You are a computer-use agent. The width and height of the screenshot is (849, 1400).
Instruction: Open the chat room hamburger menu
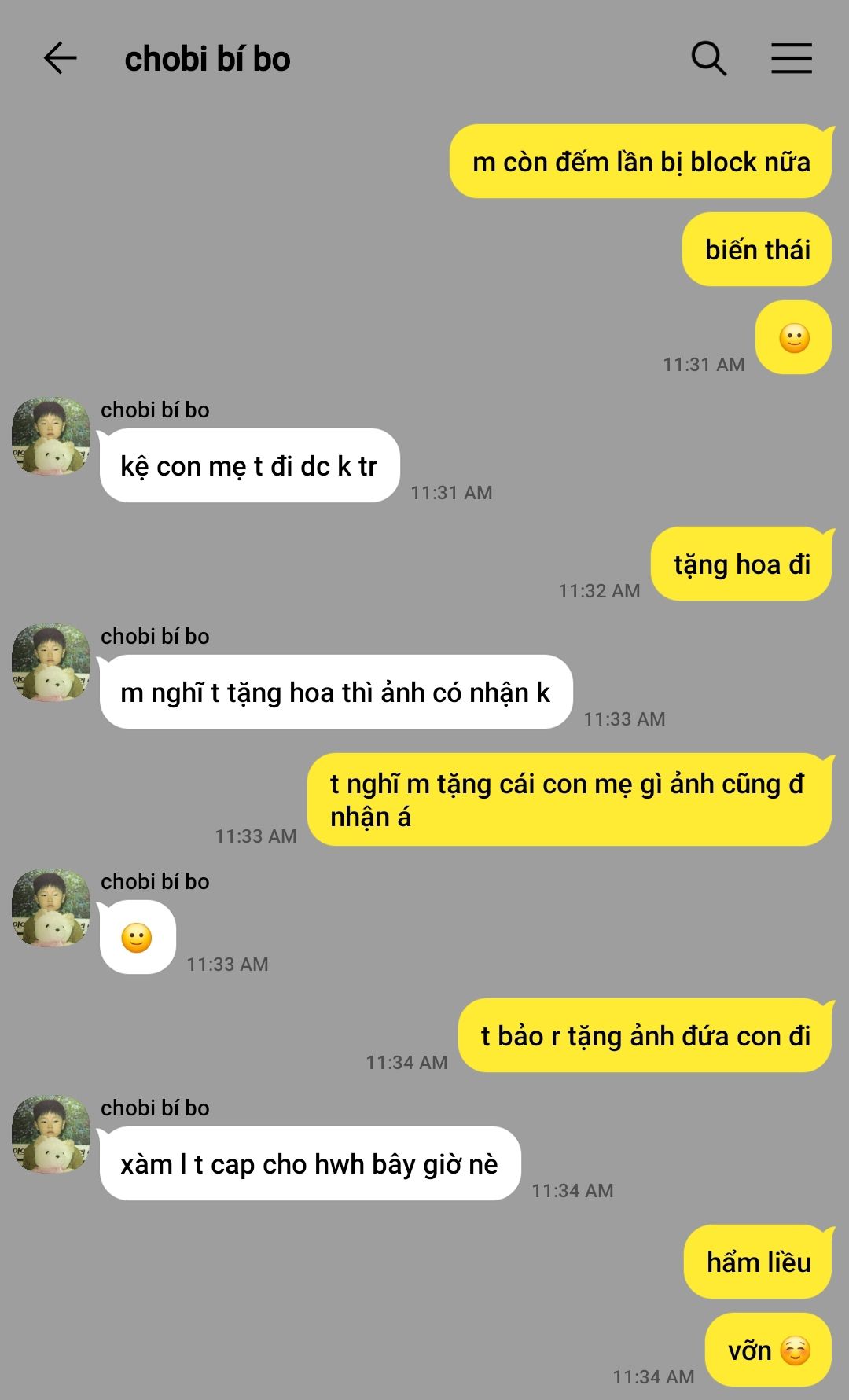791,58
